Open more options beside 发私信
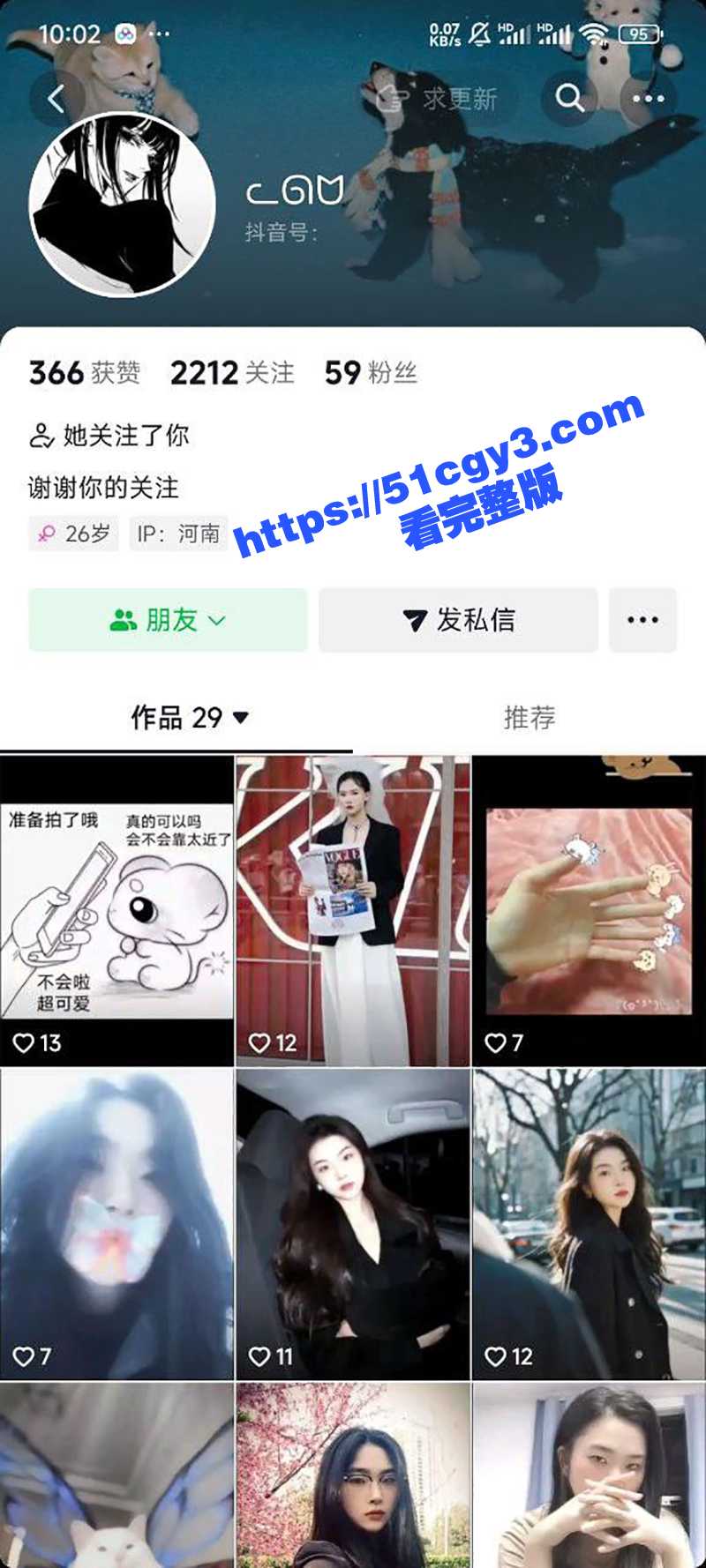Screen dimensions: 706x1568 [642, 620]
